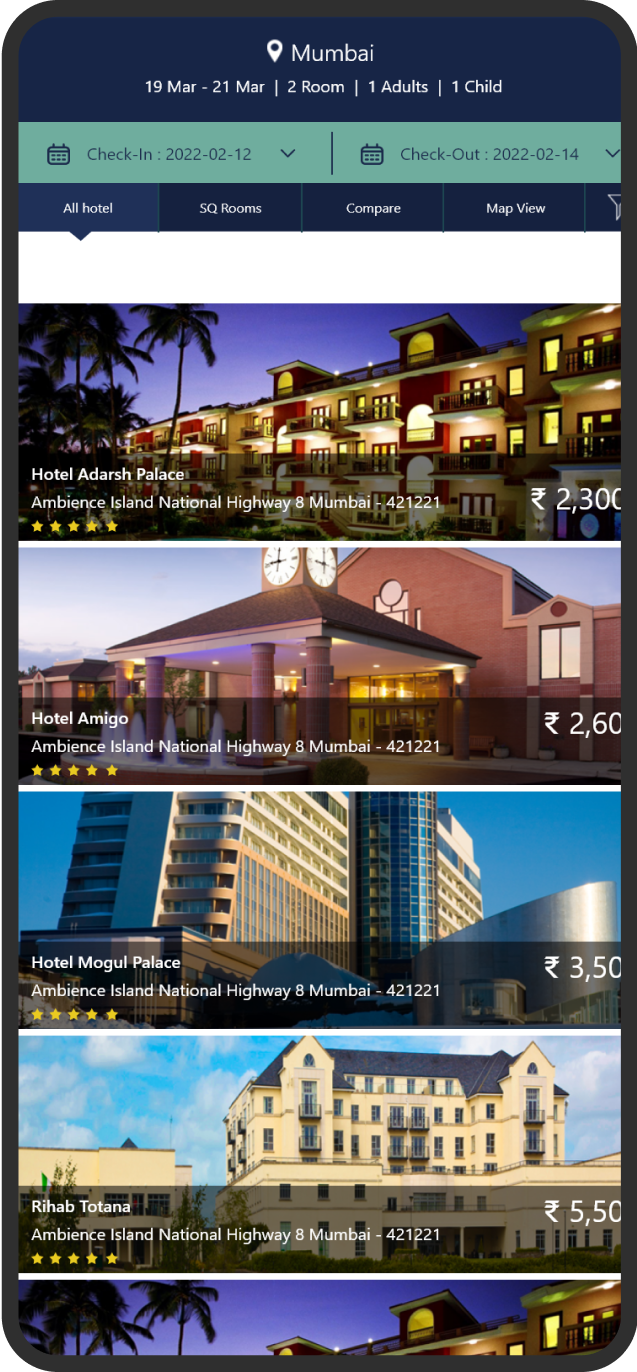637x1372 pixels.
Task: Open the filter funnel icon
Action: click(x=614, y=206)
